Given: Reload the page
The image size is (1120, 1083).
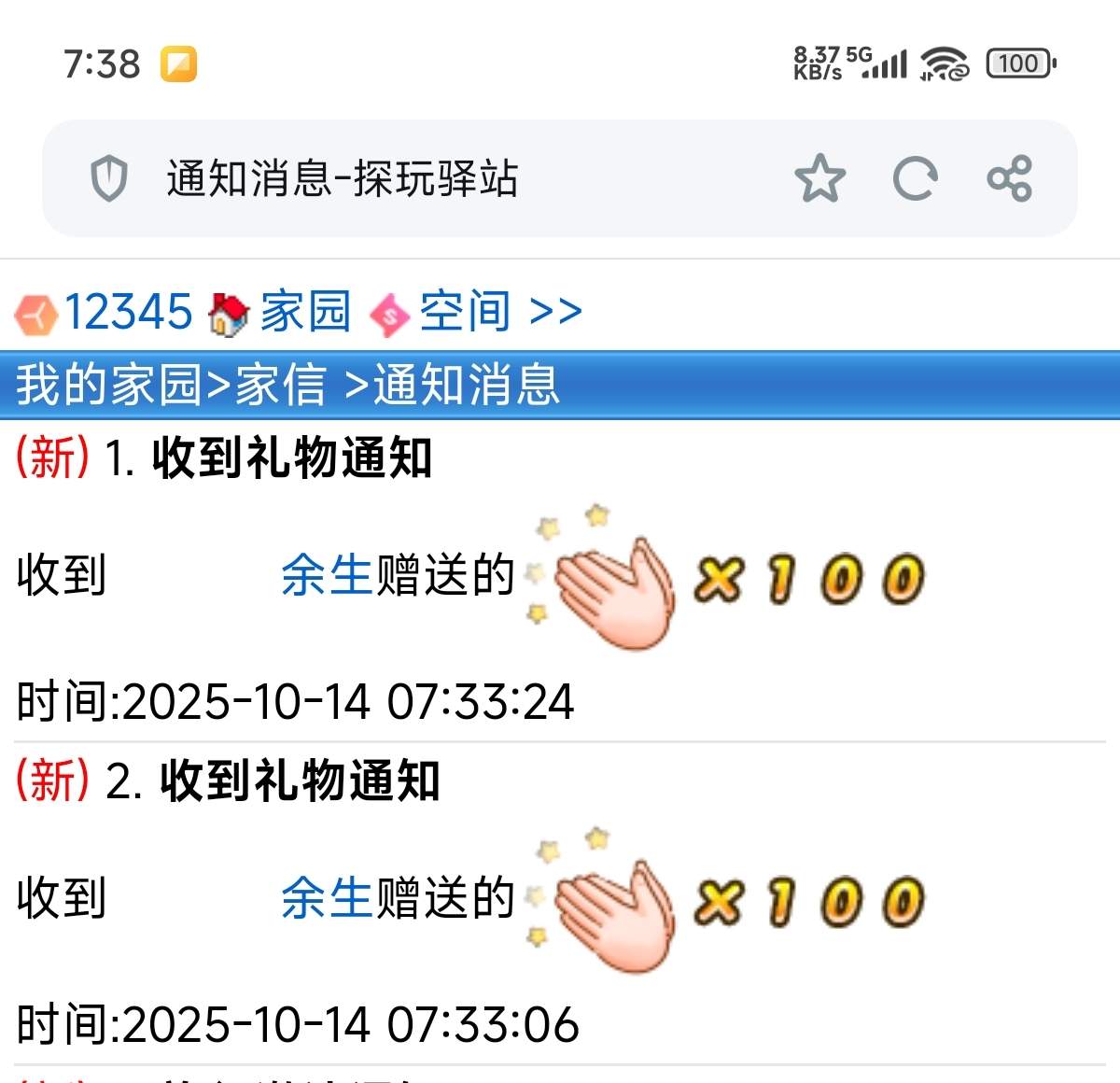Looking at the screenshot, I should 915,178.
